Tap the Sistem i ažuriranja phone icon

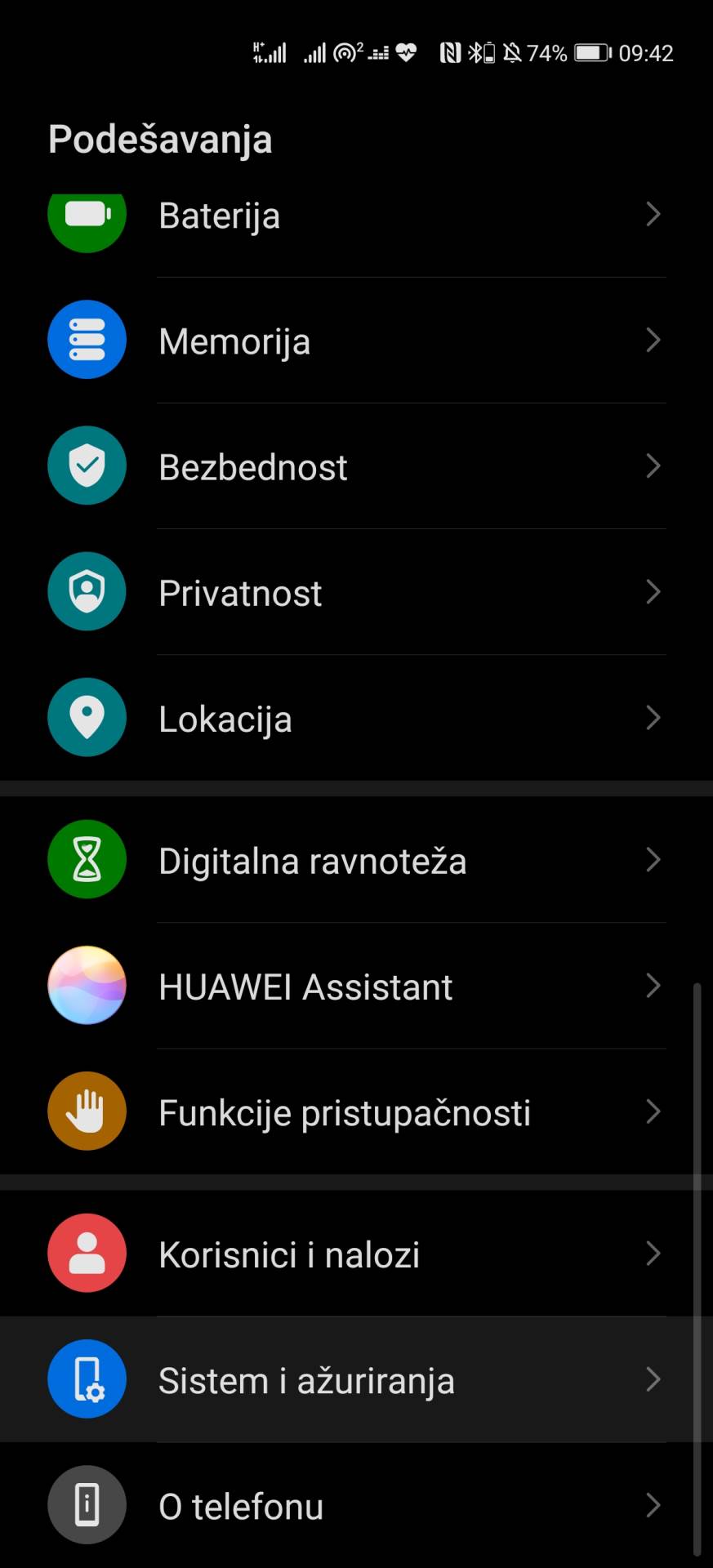tap(87, 1379)
